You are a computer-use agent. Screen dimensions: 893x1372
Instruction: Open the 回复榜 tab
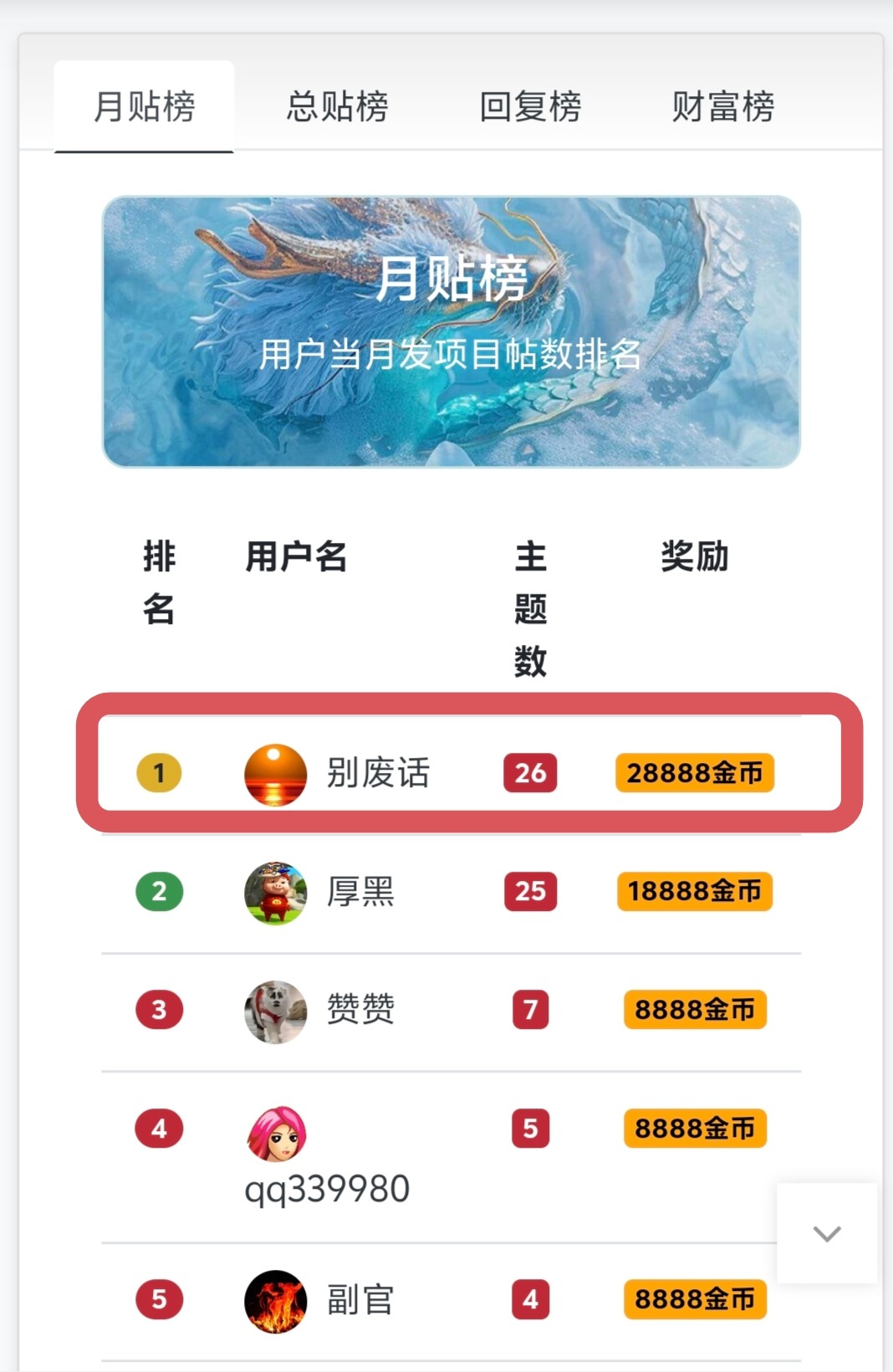click(530, 107)
